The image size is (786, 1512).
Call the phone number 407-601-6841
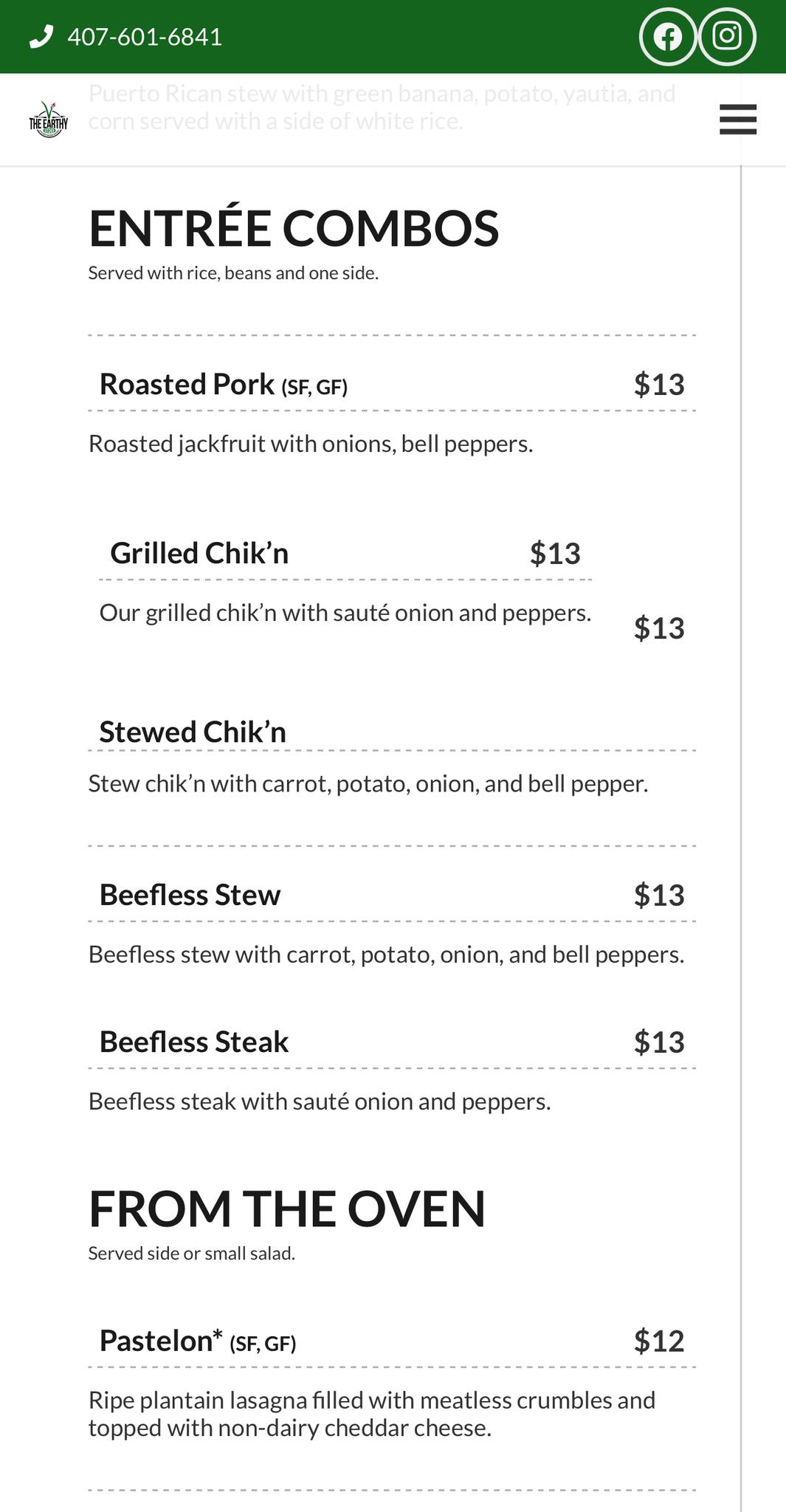[144, 37]
